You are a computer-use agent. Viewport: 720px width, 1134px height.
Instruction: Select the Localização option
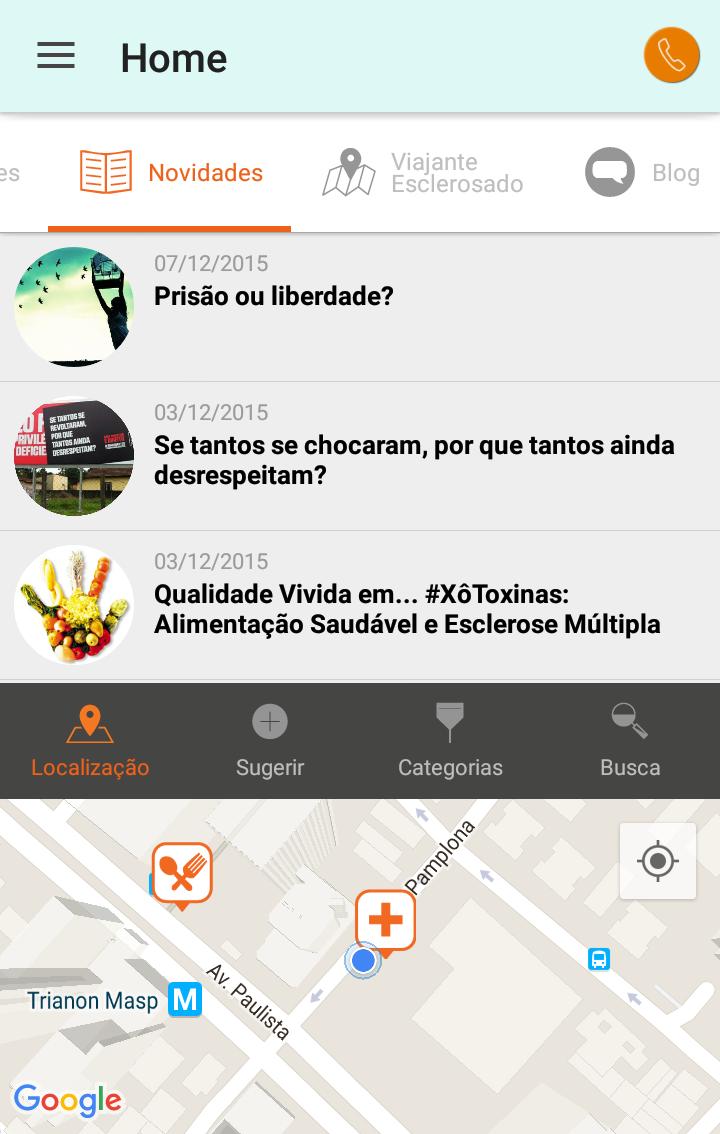pyautogui.click(x=90, y=741)
